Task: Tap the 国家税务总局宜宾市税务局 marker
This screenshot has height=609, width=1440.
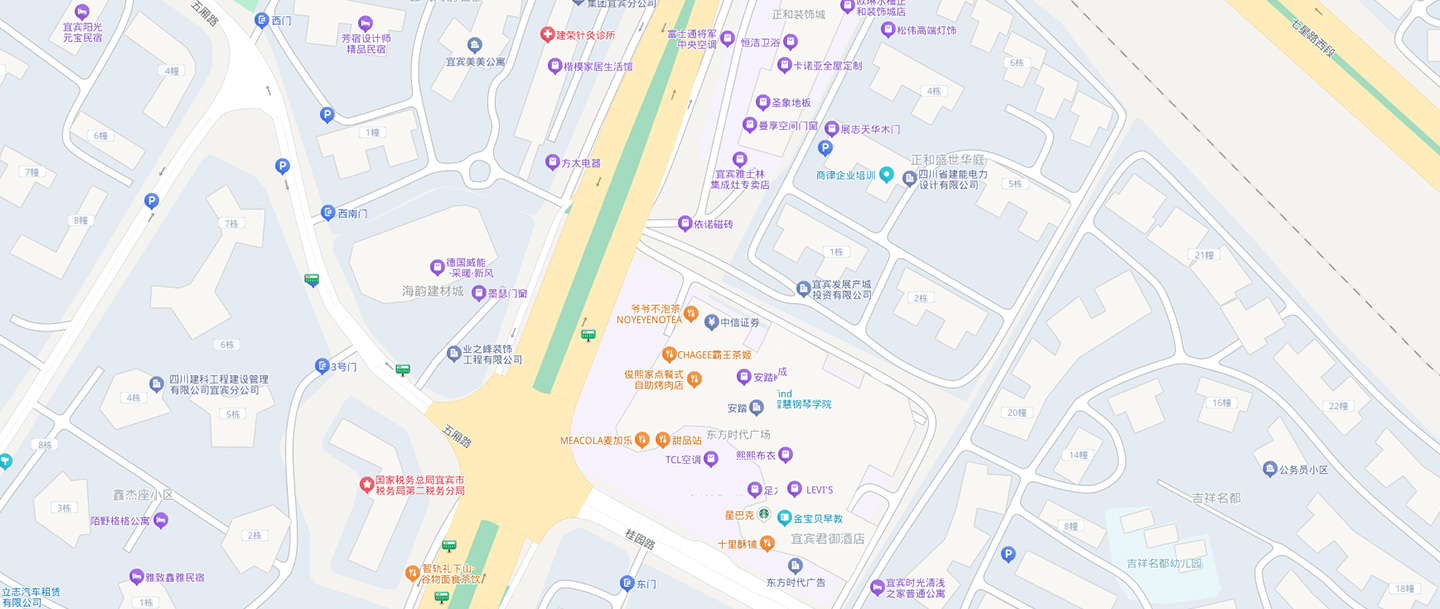Action: click(367, 485)
